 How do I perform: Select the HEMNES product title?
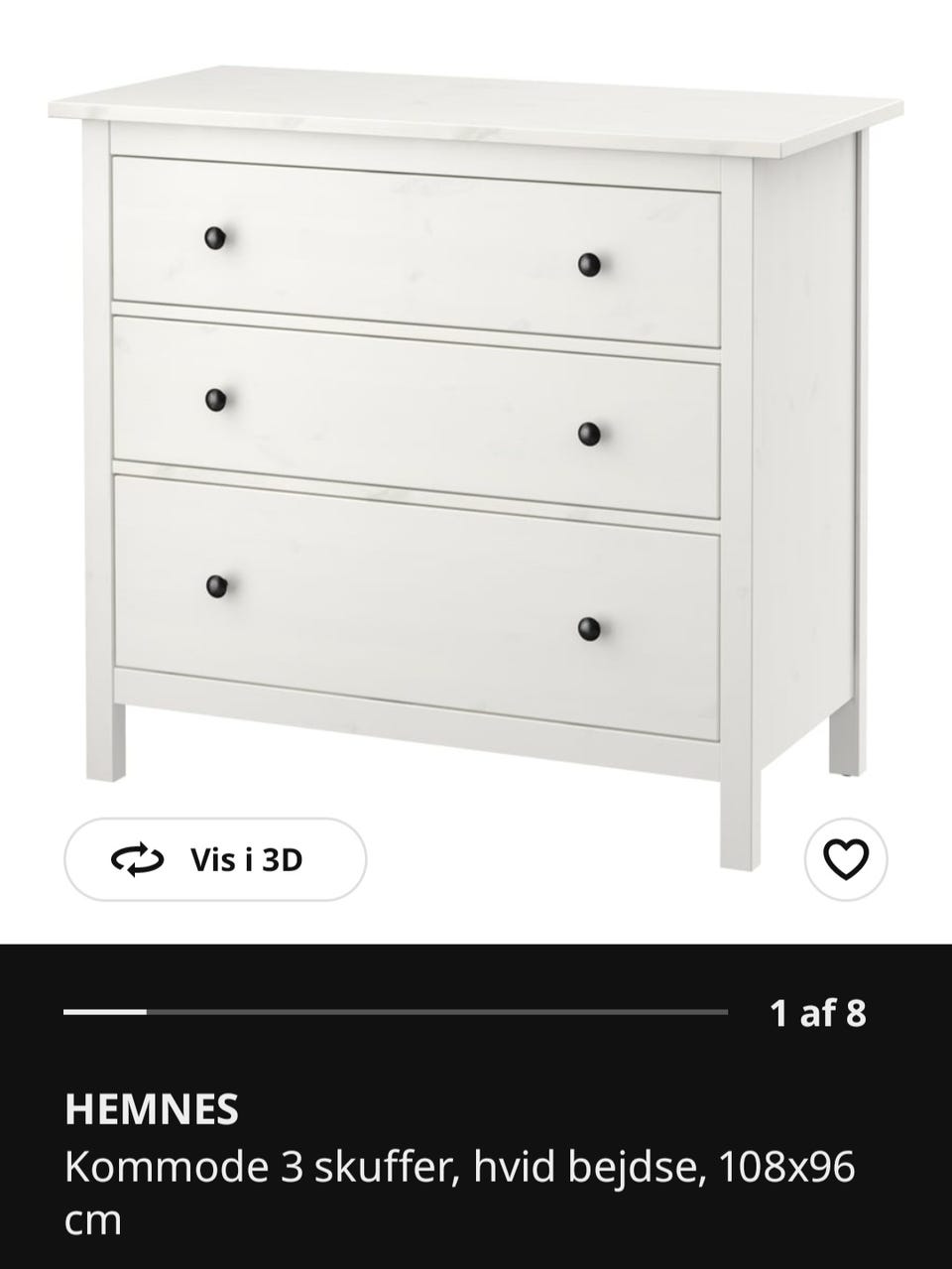tap(151, 1109)
